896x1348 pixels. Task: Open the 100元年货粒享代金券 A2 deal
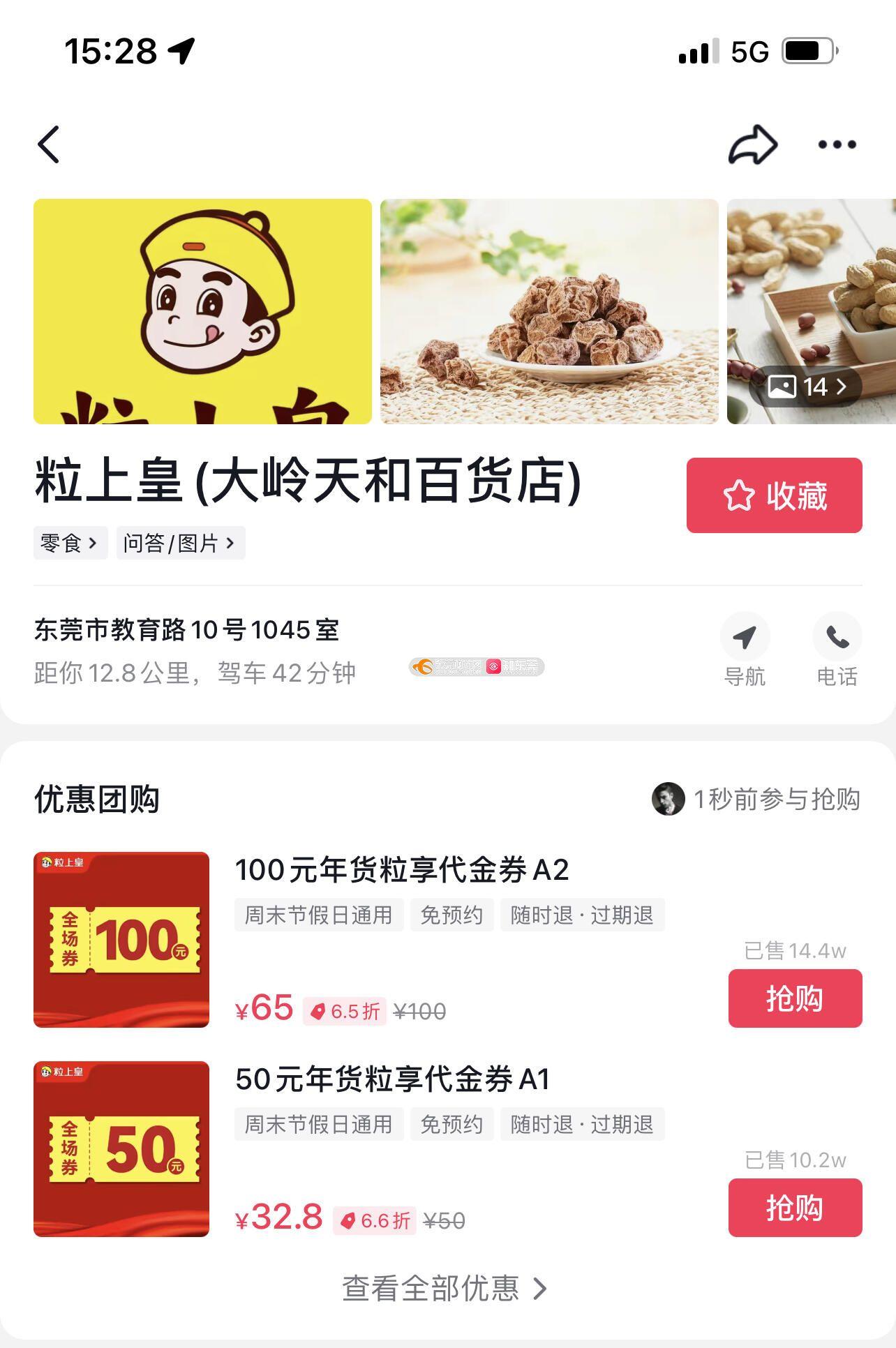(x=402, y=870)
